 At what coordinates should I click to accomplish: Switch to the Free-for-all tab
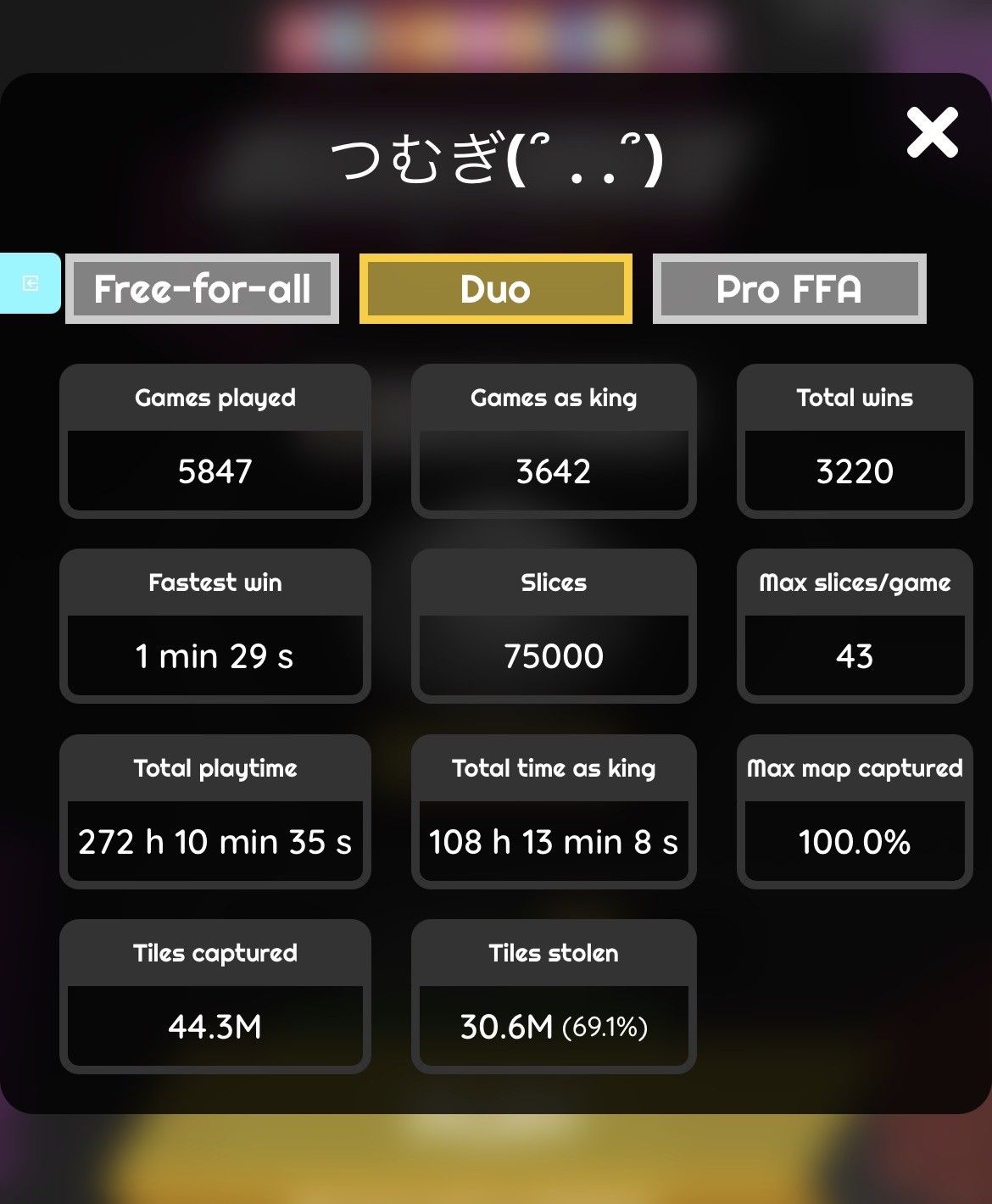pos(202,289)
